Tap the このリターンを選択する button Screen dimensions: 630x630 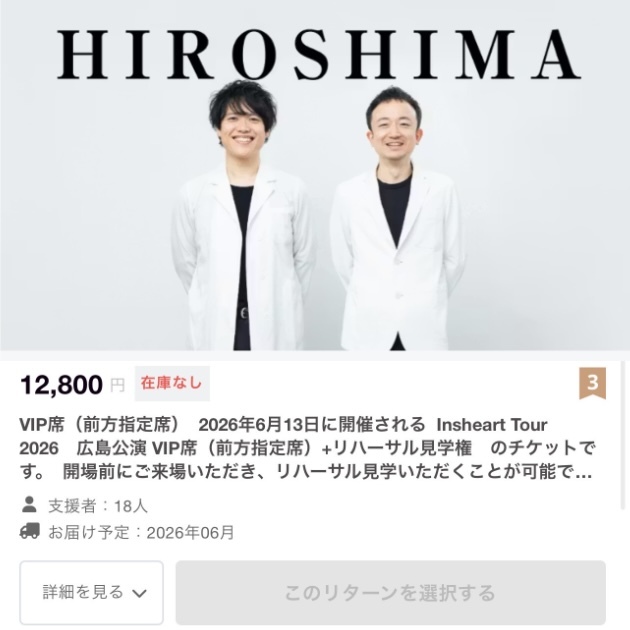tap(390, 592)
